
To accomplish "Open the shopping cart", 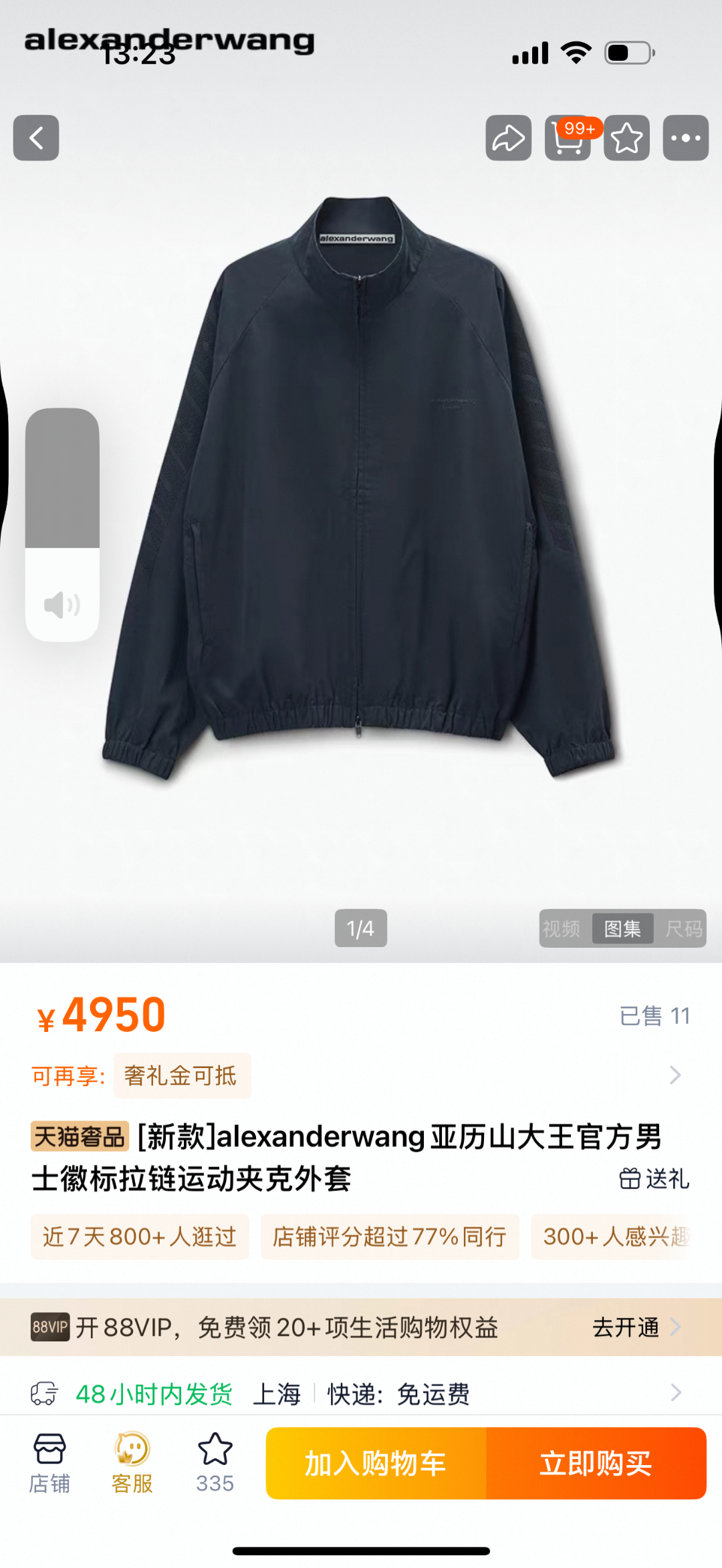I will tap(568, 138).
